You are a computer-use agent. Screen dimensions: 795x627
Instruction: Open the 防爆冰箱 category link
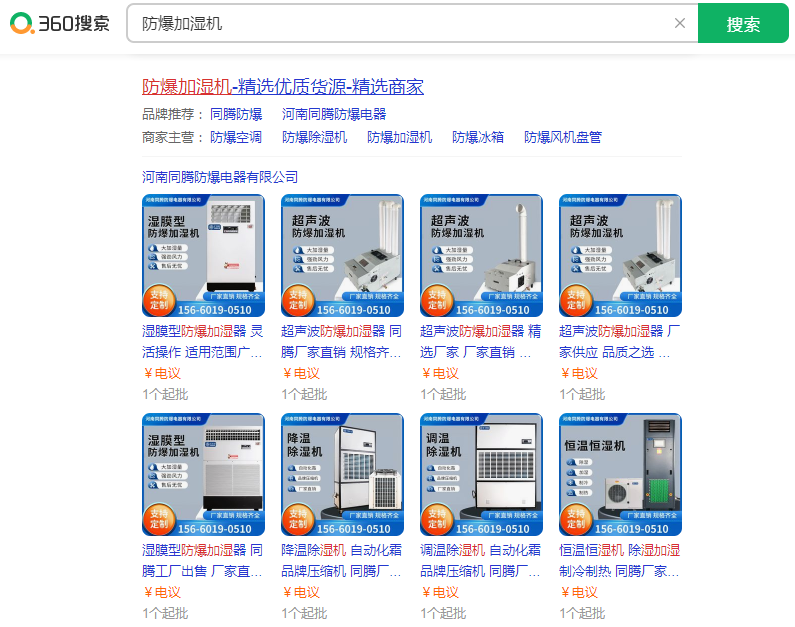(x=478, y=137)
